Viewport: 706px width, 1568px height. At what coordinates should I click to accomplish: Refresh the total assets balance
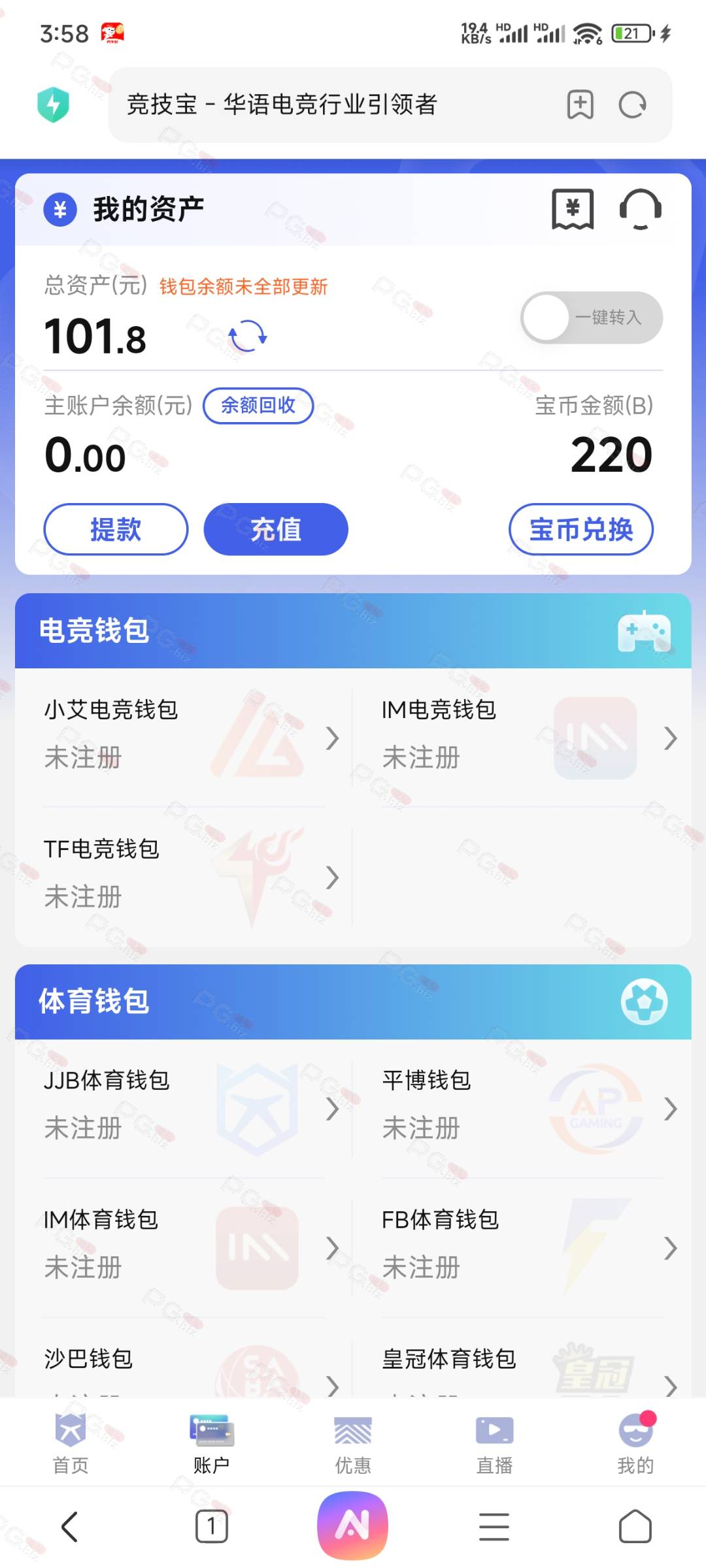click(x=248, y=336)
